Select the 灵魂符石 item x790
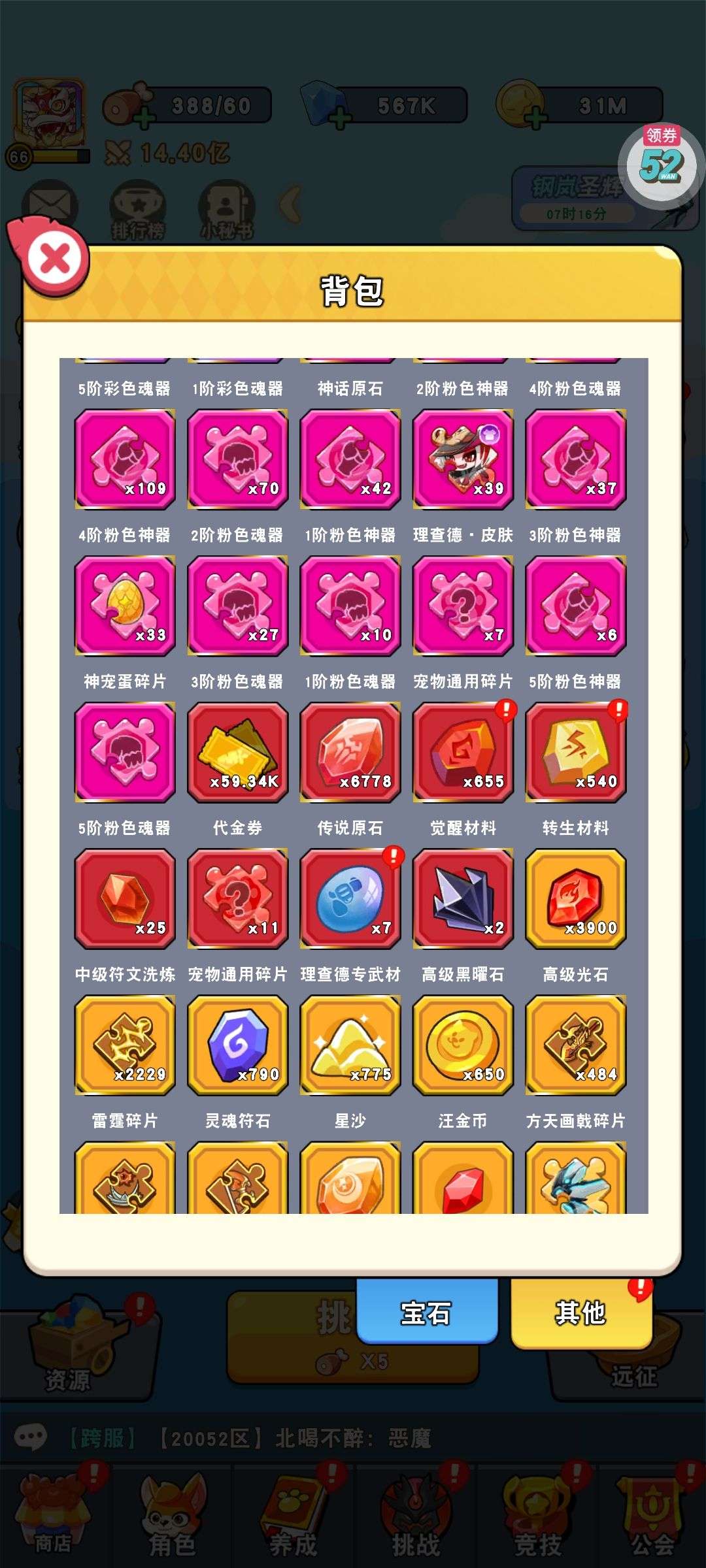Viewport: 706px width, 1568px height. 238,1044
